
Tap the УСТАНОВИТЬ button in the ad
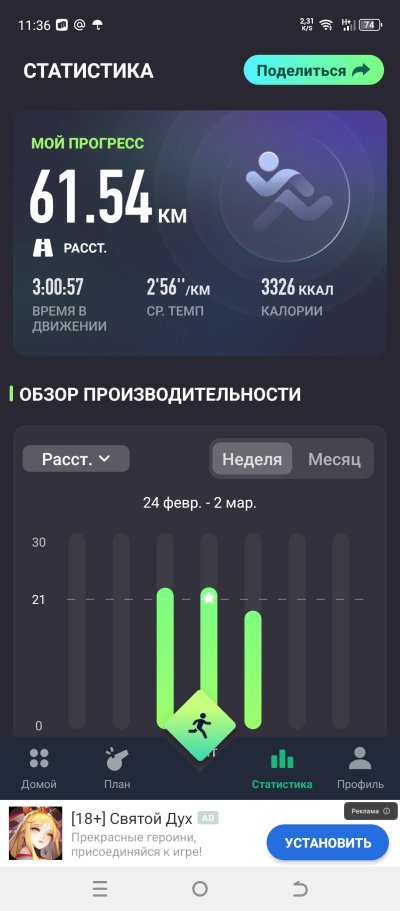(327, 842)
